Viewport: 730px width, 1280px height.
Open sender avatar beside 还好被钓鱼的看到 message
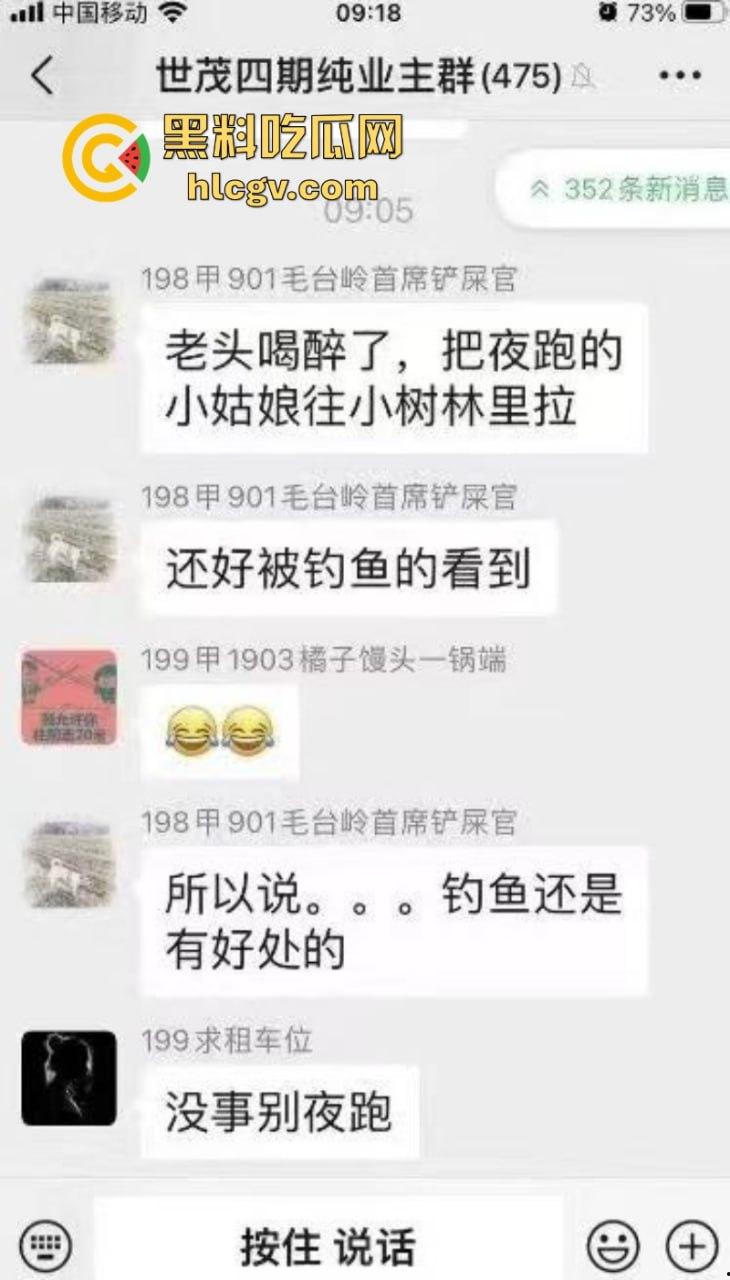click(68, 540)
